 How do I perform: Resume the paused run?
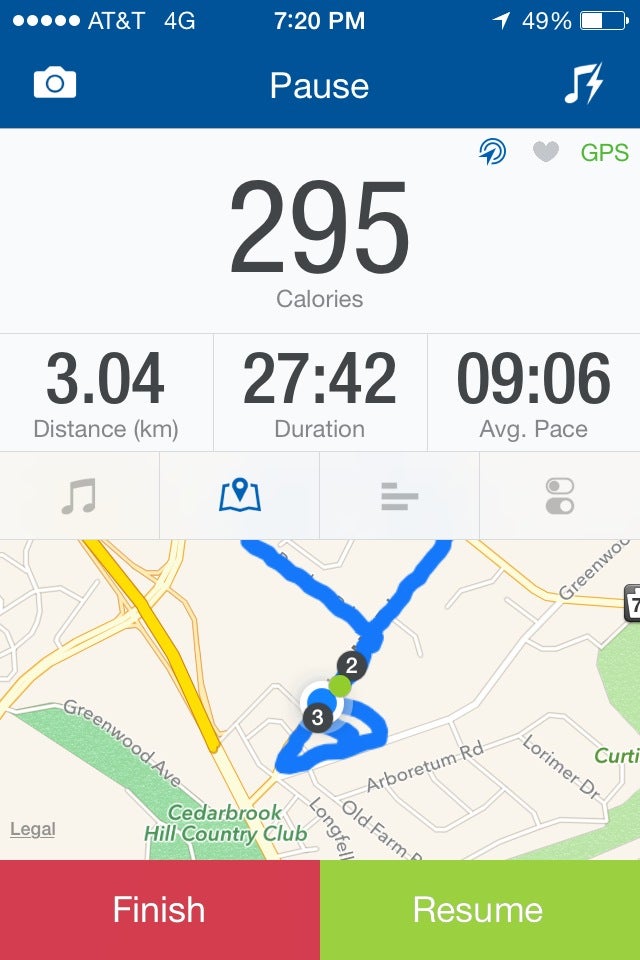click(480, 910)
